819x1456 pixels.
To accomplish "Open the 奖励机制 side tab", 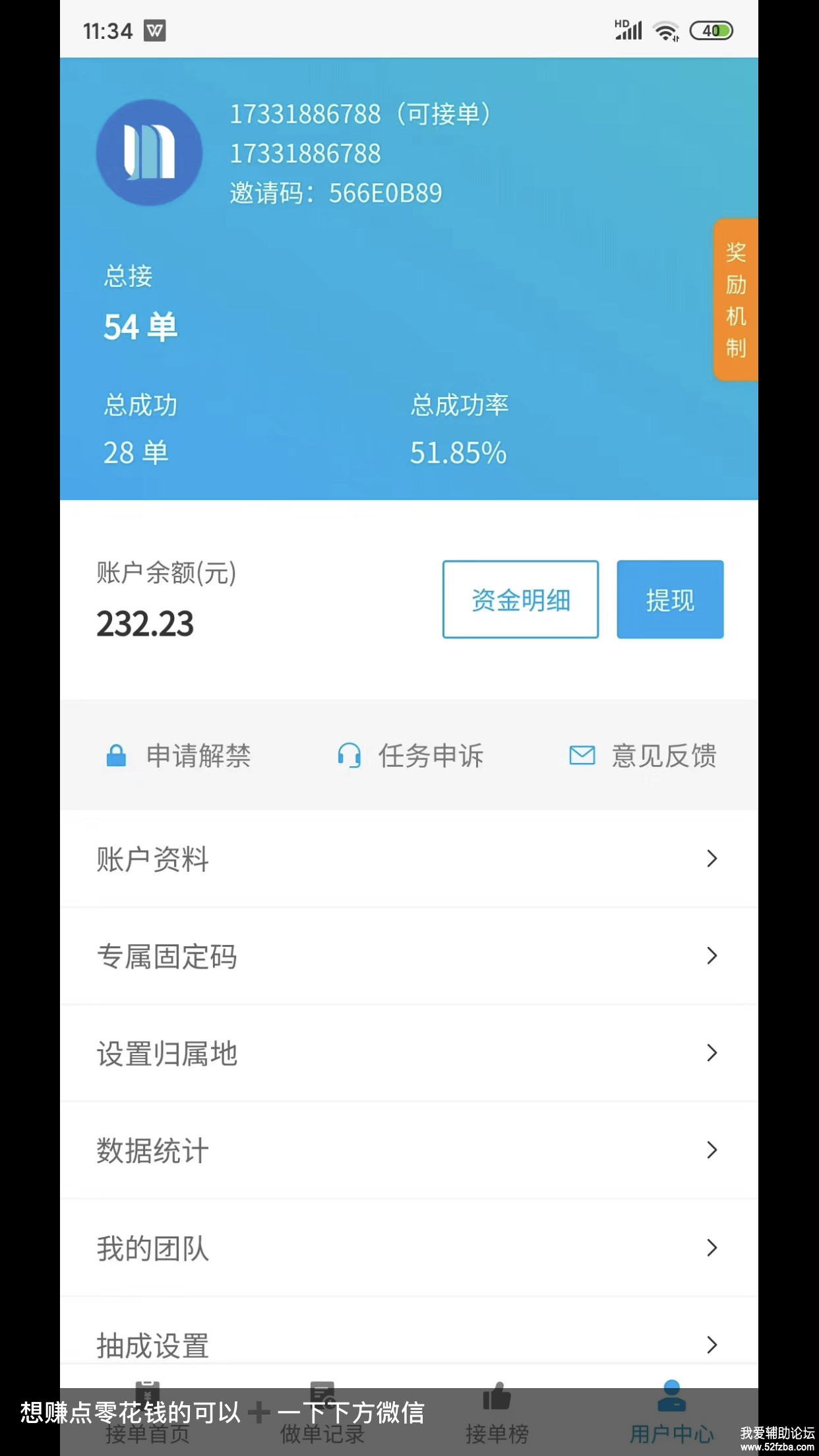I will 736,299.
